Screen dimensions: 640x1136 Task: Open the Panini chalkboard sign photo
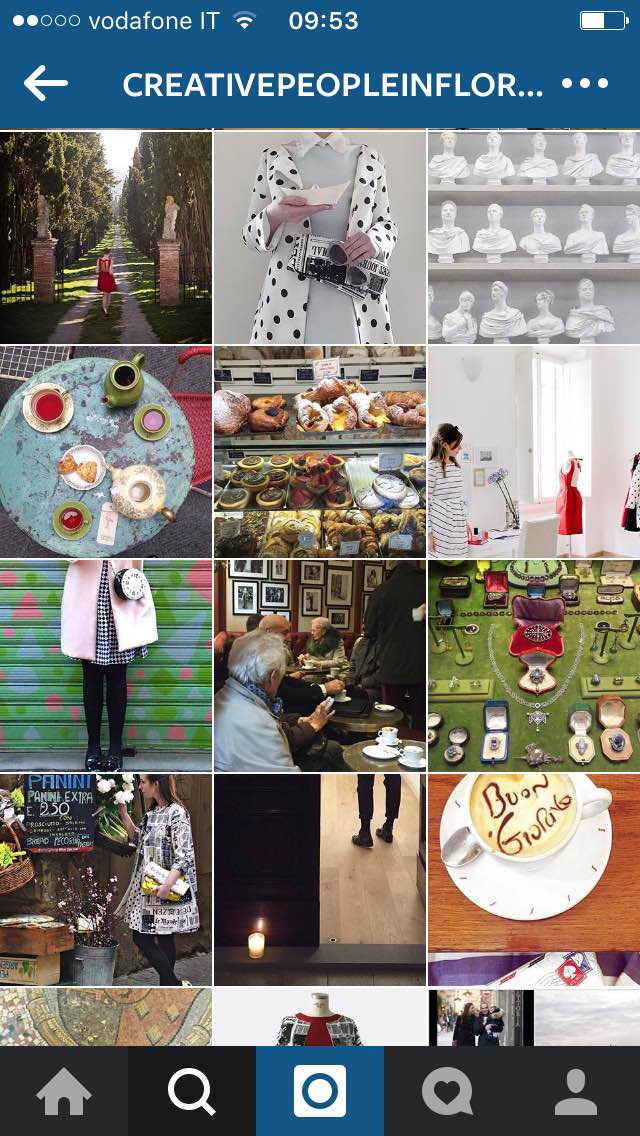pos(106,880)
